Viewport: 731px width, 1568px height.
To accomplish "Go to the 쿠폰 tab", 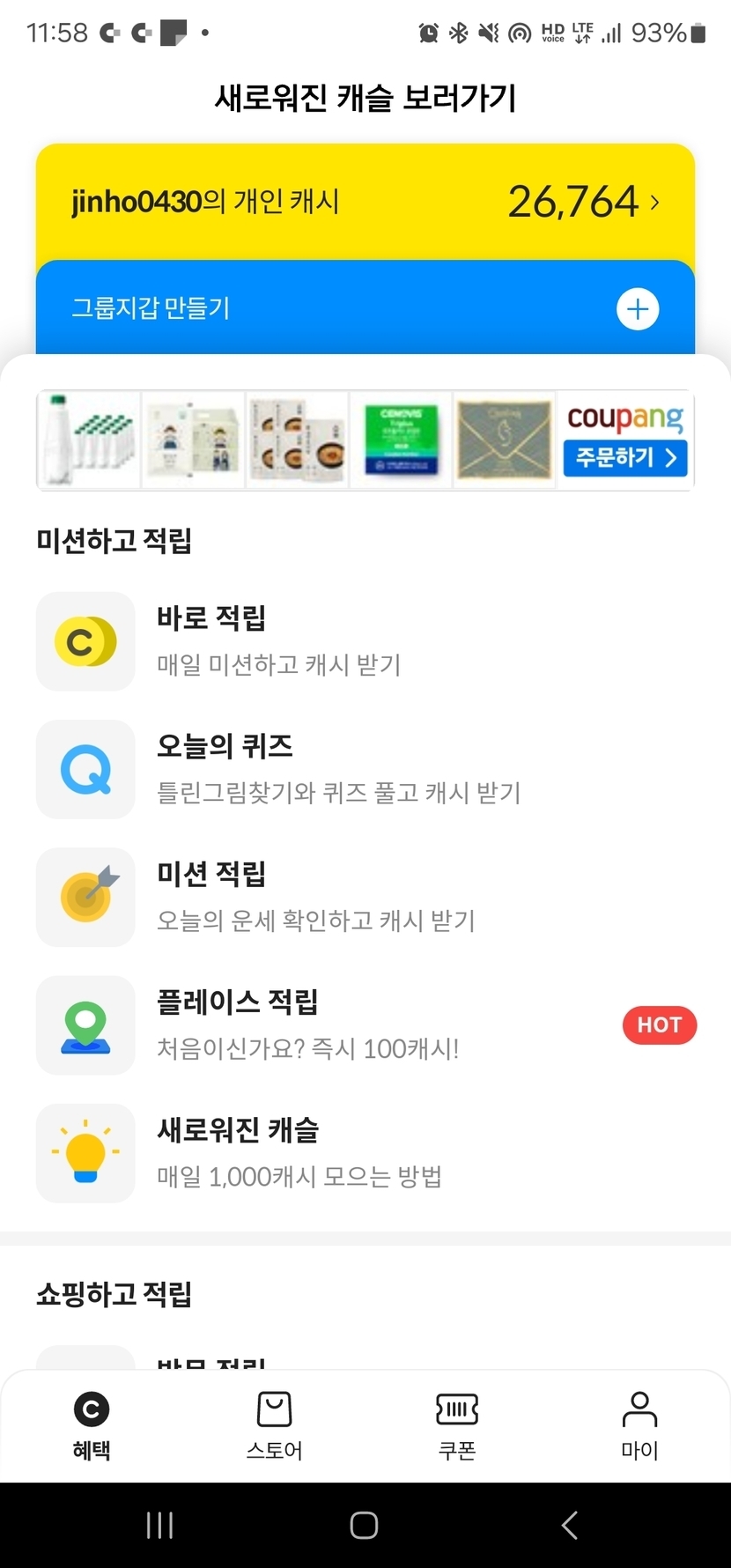I will (x=457, y=1425).
